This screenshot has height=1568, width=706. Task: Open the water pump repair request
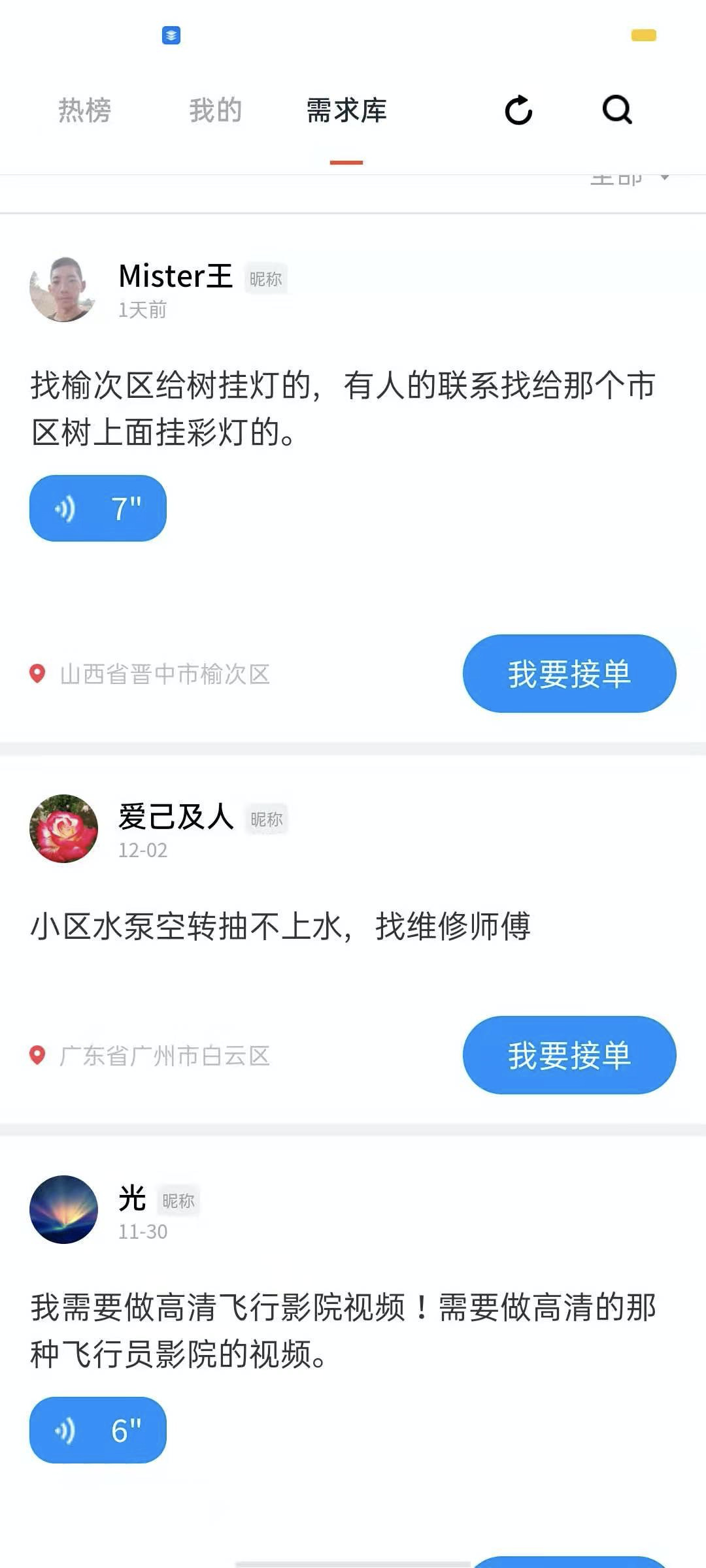point(281,926)
